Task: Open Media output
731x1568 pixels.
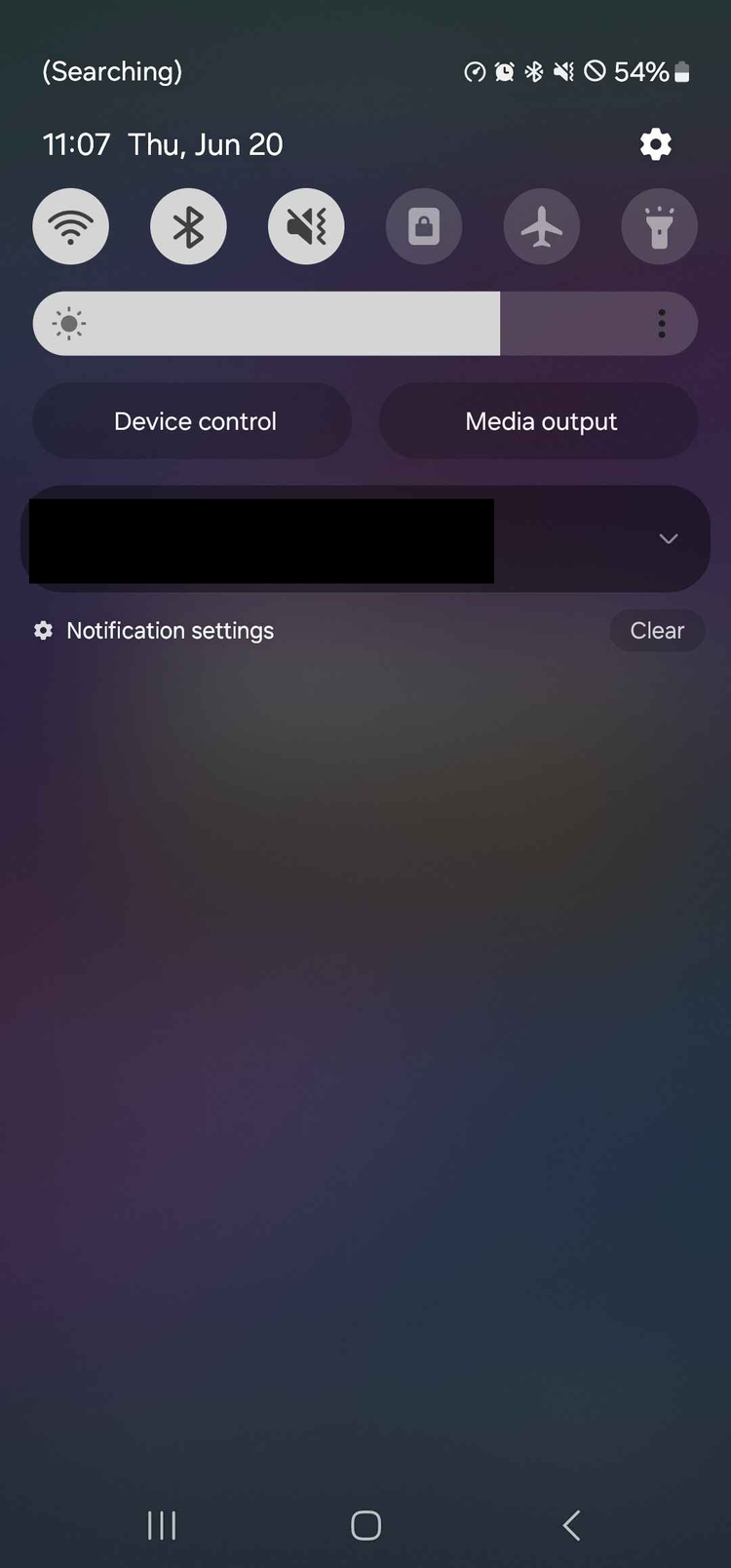Action: (x=539, y=421)
